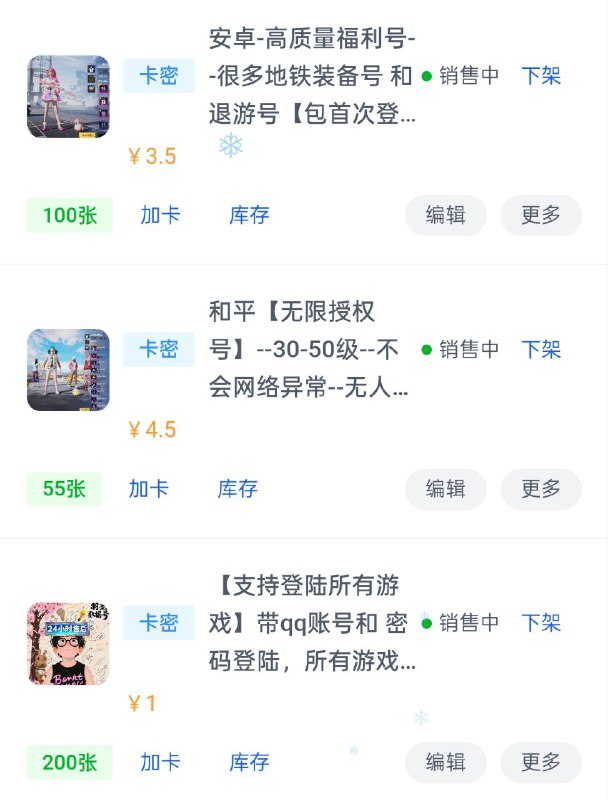Tap 编辑 on the 【支持登陆所有游戏】 listing

click(x=445, y=762)
